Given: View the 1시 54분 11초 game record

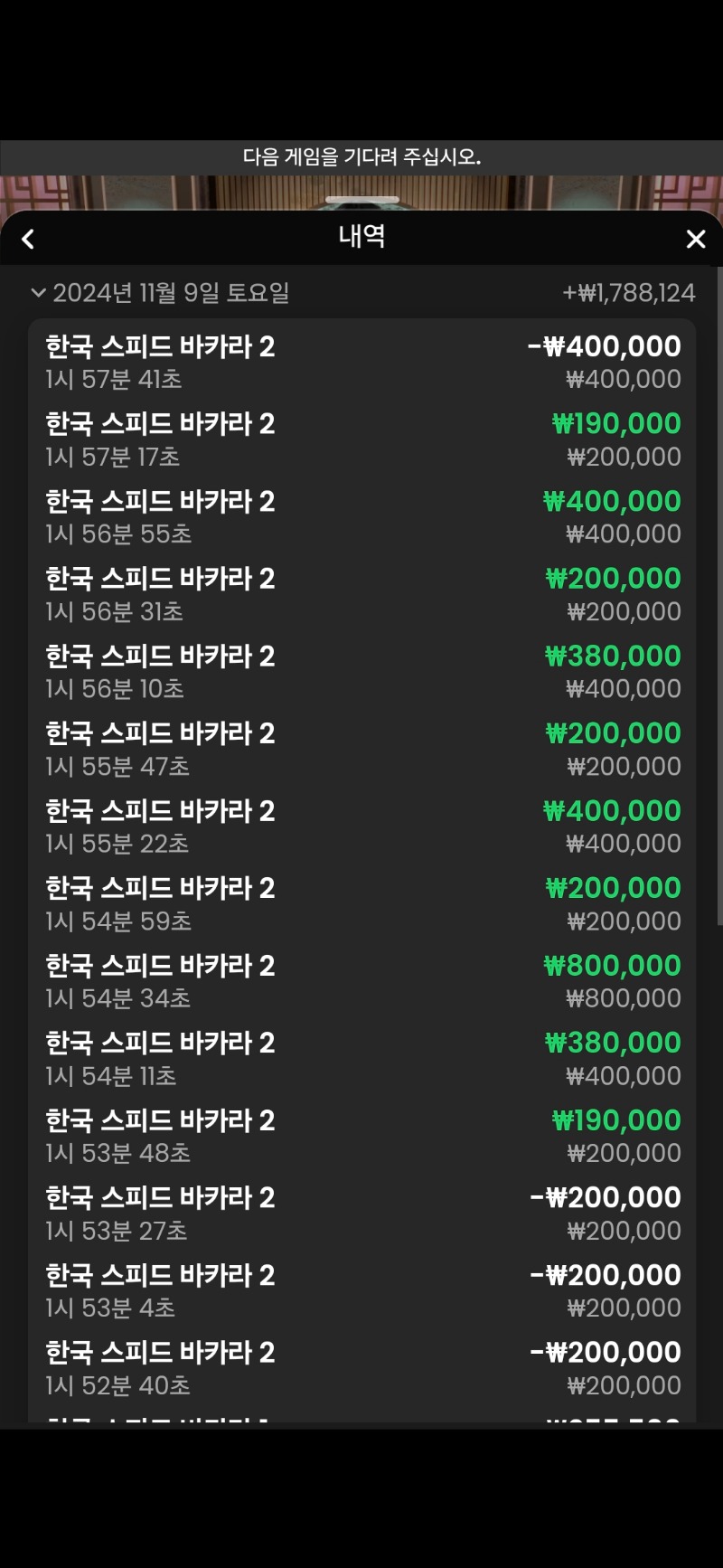Looking at the screenshot, I should [362, 1058].
